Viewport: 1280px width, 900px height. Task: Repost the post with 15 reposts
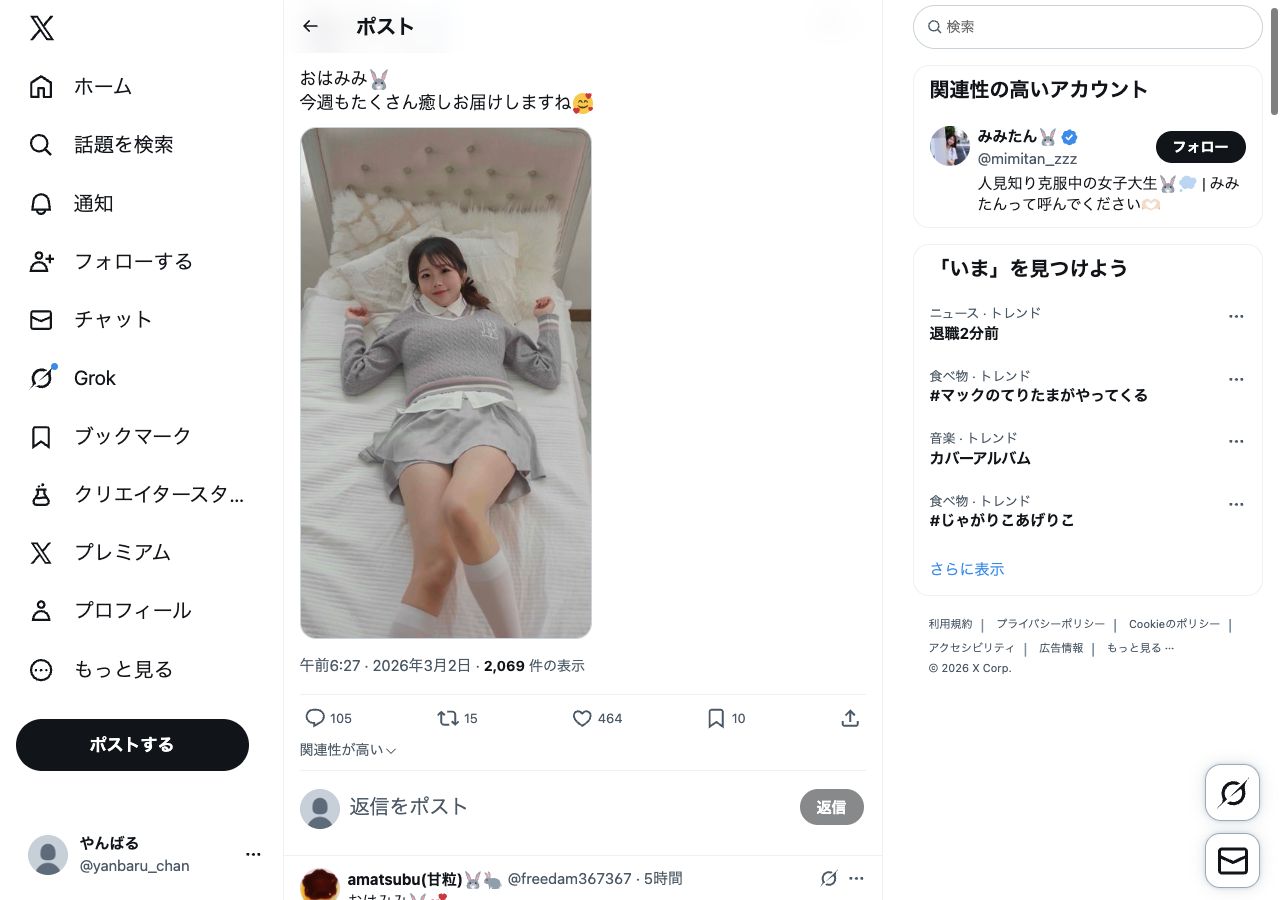coord(448,718)
